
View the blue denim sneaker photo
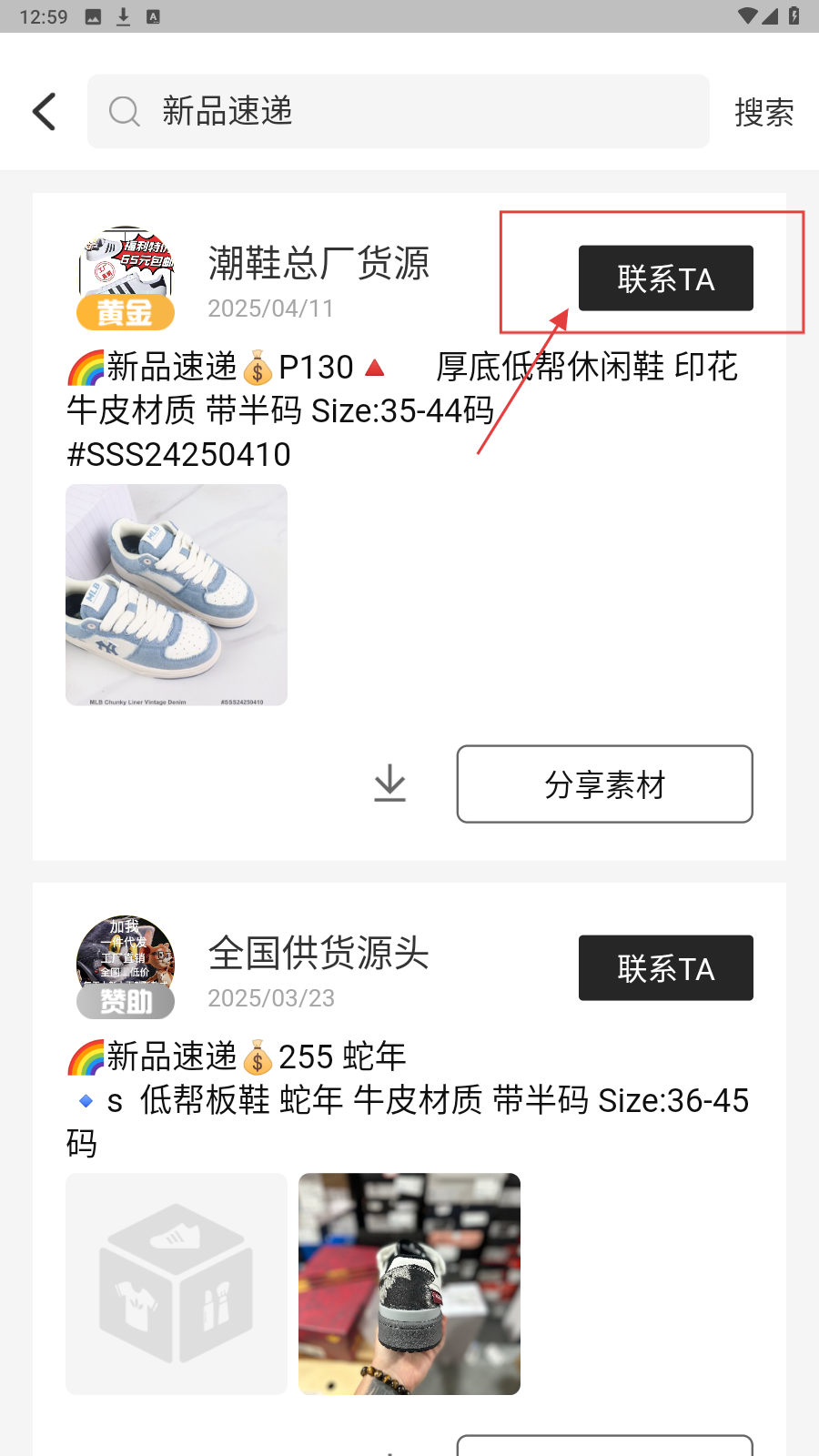coord(177,595)
